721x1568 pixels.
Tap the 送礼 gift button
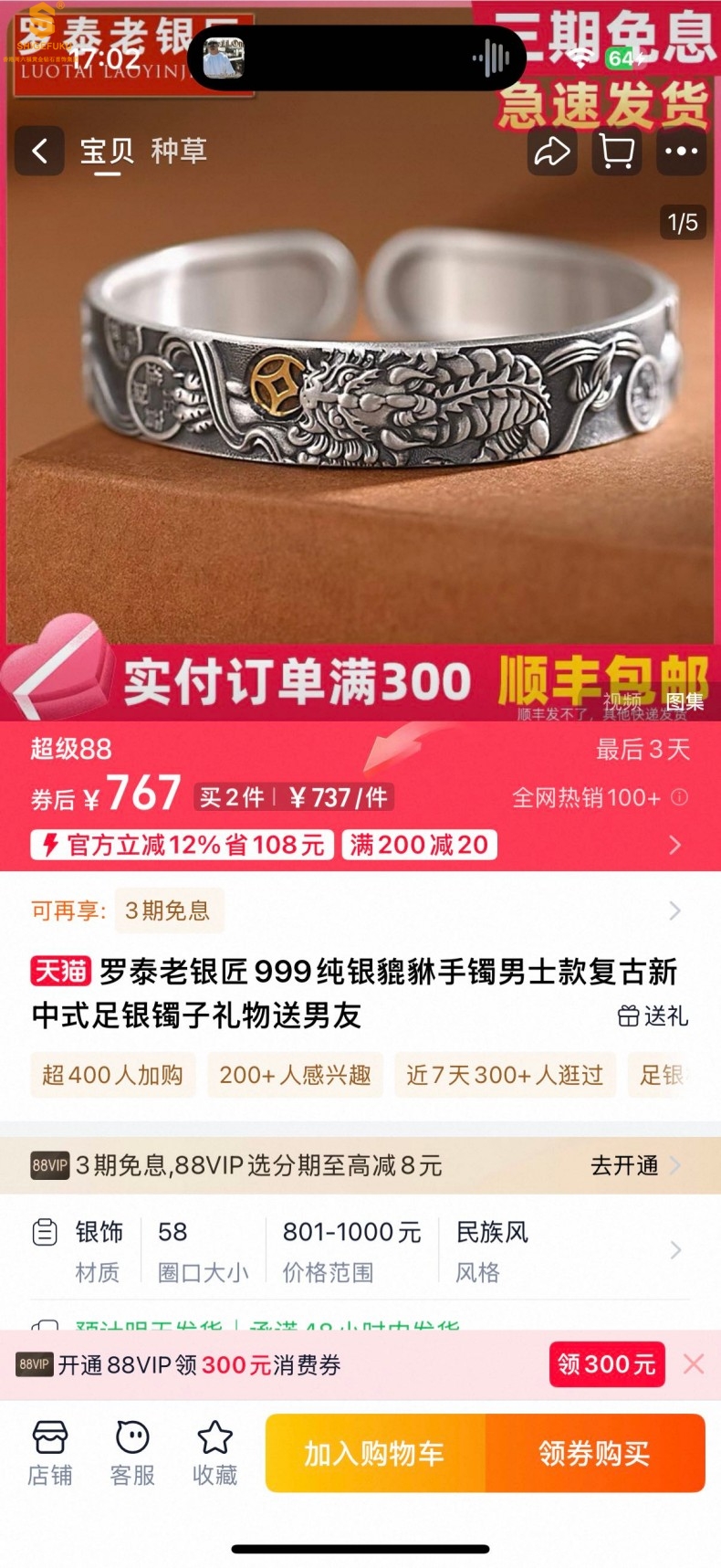pos(653,1016)
